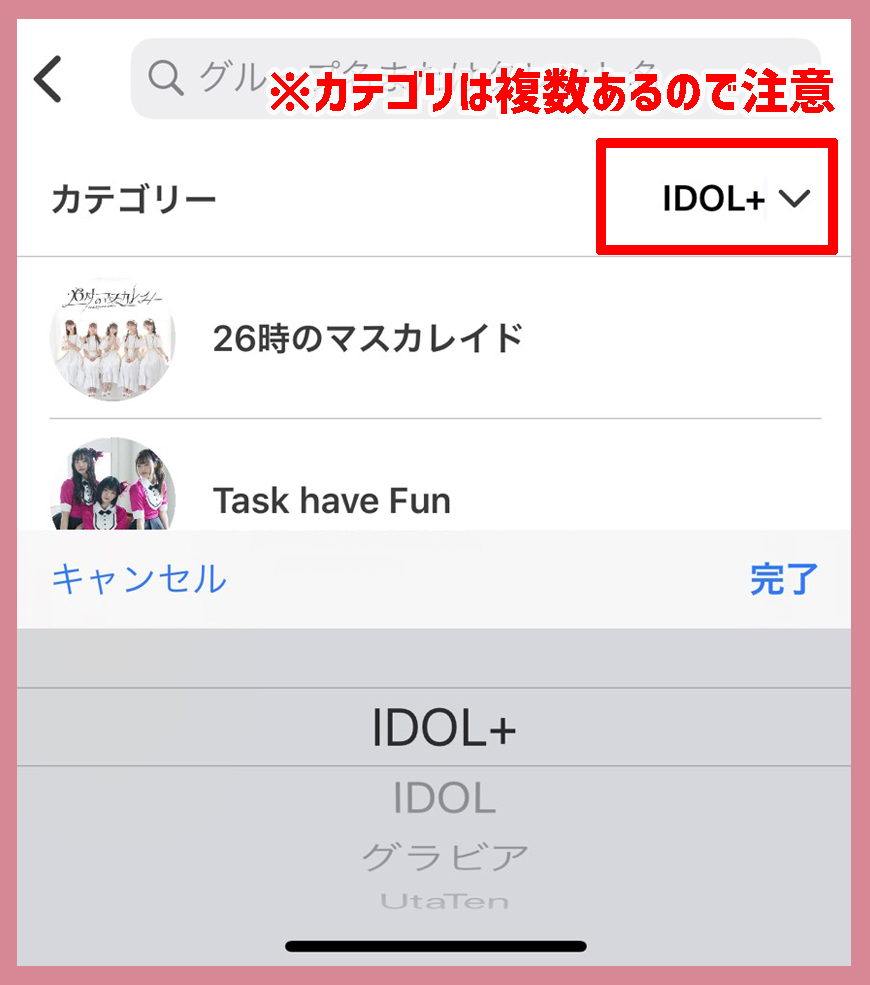
Task: Open the 26時のマスカレイド group
Action: [x=368, y=339]
